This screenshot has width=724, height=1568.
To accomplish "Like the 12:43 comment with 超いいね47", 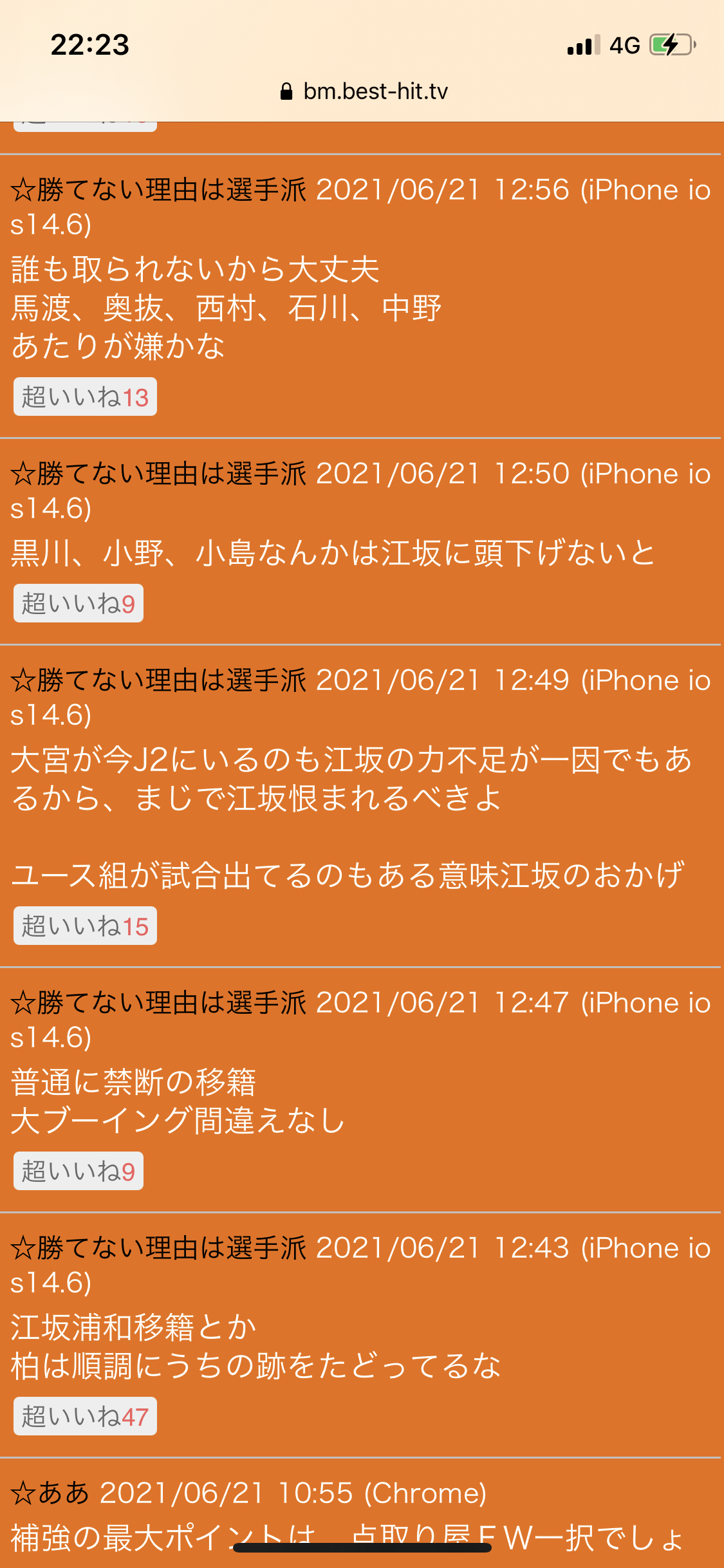I will coord(85,1416).
